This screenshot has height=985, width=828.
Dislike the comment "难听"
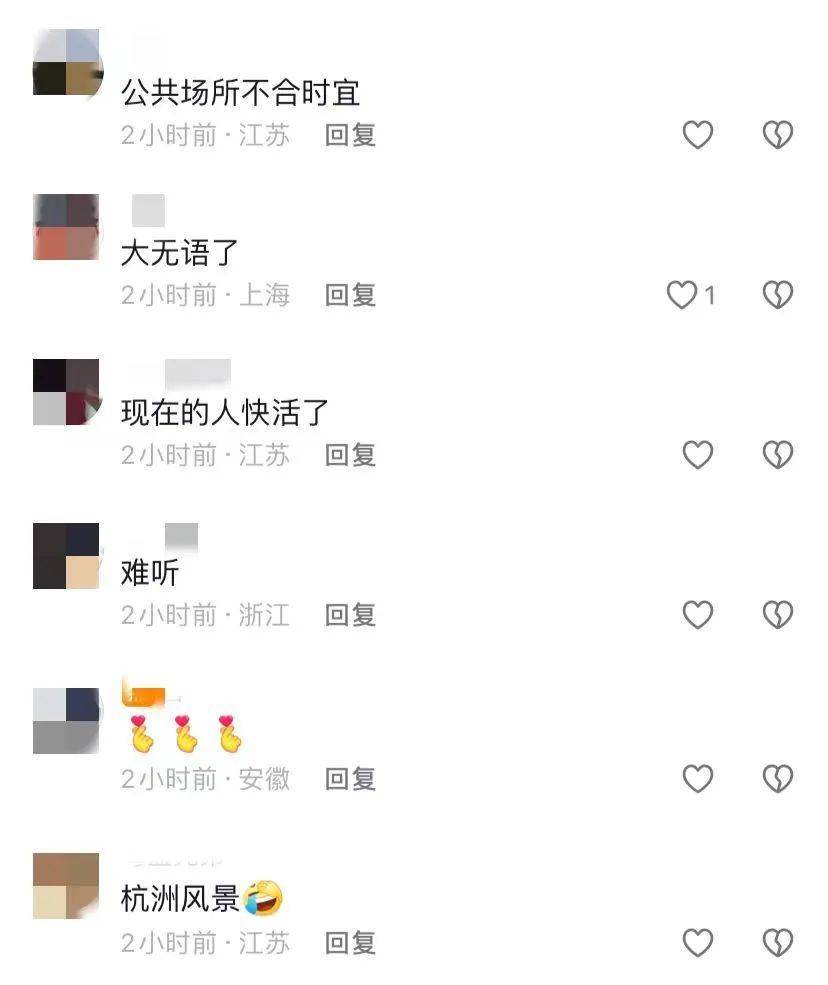(777, 615)
